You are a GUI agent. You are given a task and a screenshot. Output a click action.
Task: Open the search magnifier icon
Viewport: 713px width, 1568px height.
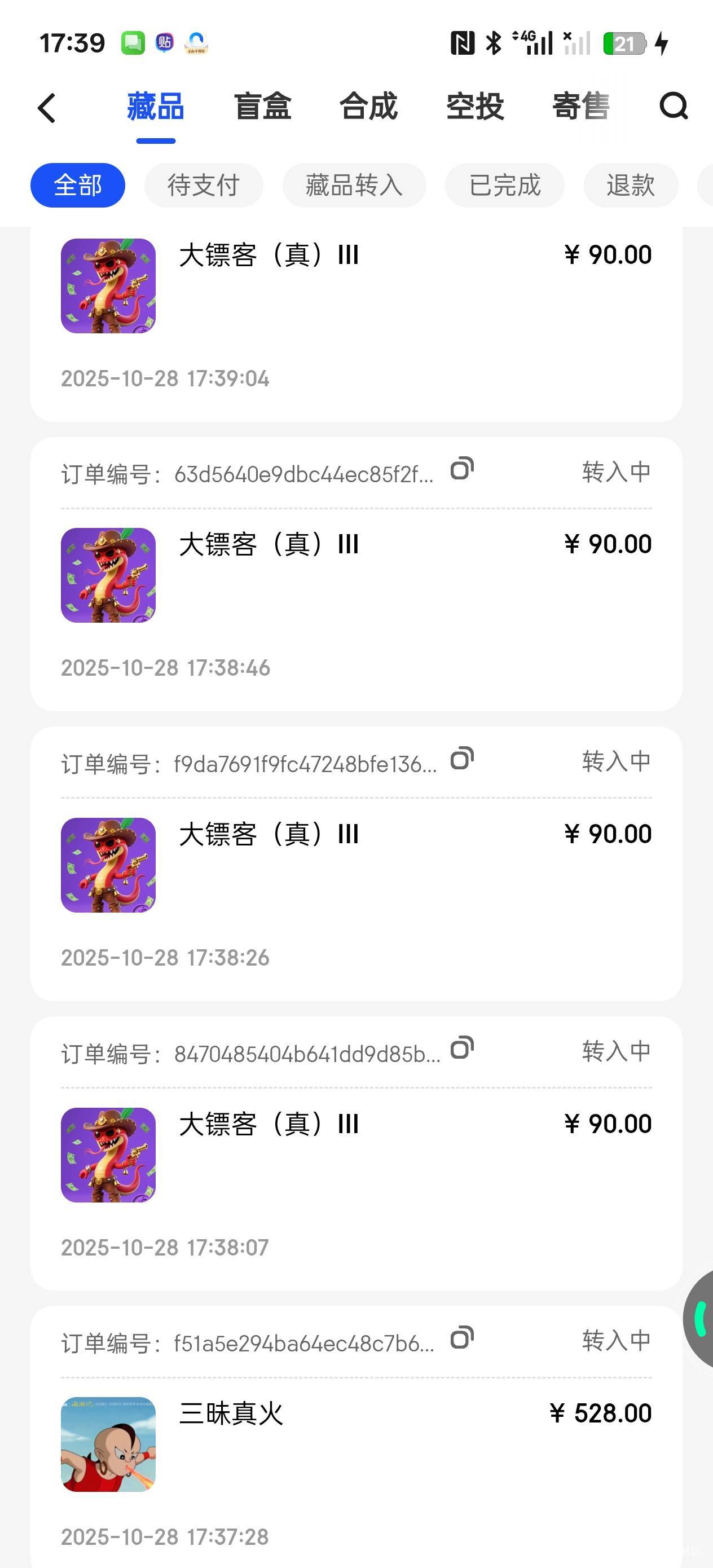coord(674,107)
